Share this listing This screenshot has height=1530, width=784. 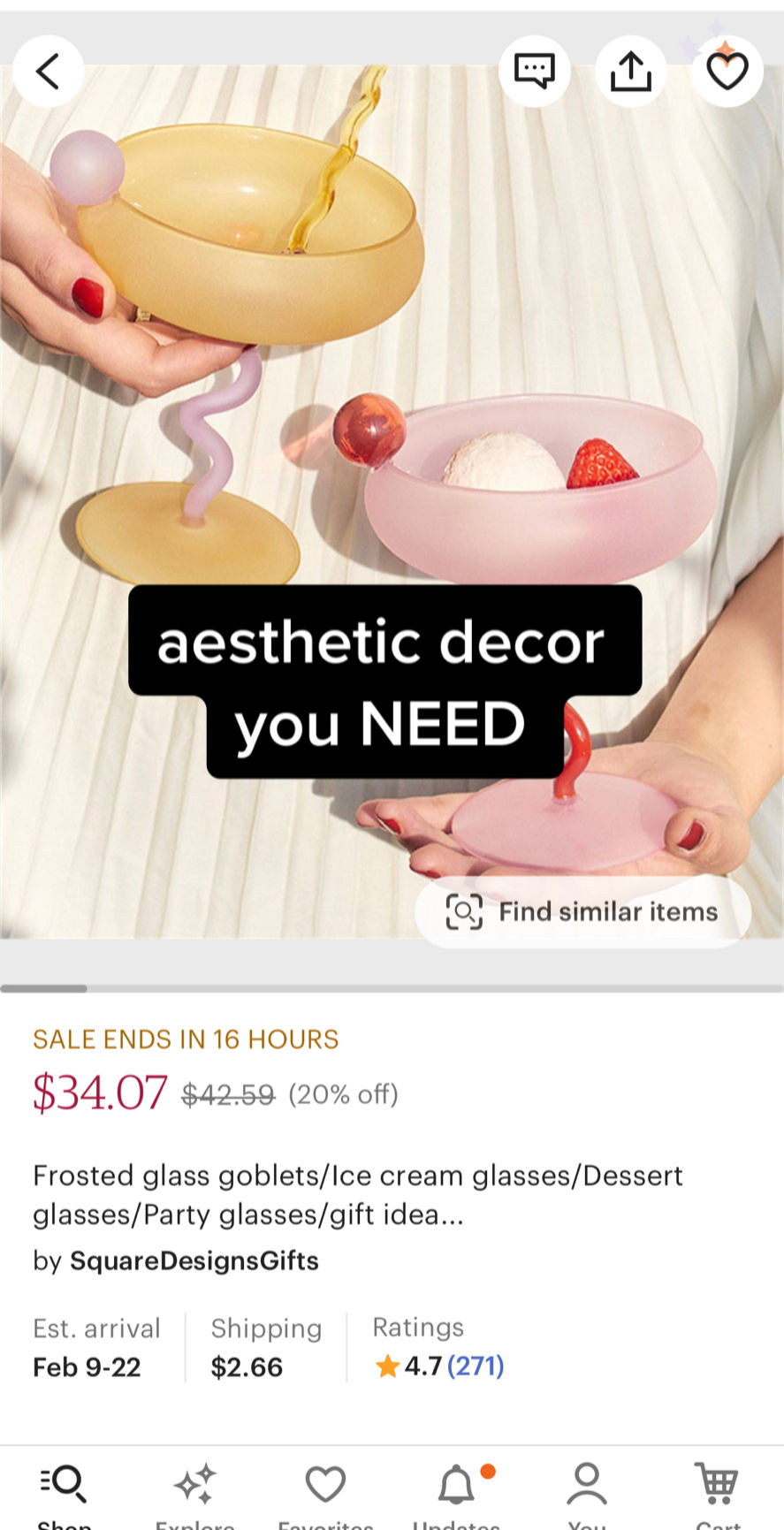click(630, 72)
